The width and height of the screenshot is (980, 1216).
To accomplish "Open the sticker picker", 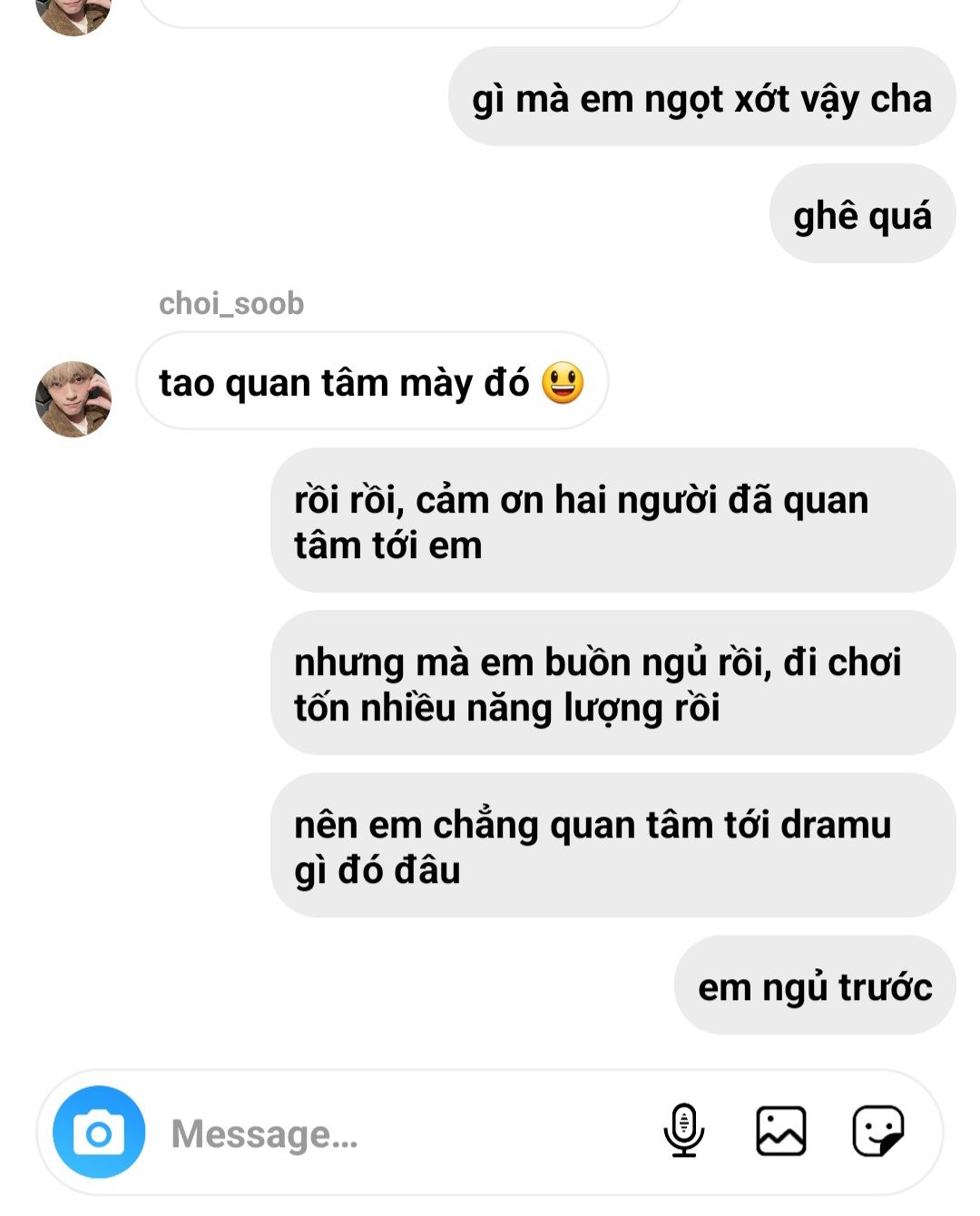I will pyautogui.click(x=877, y=1131).
